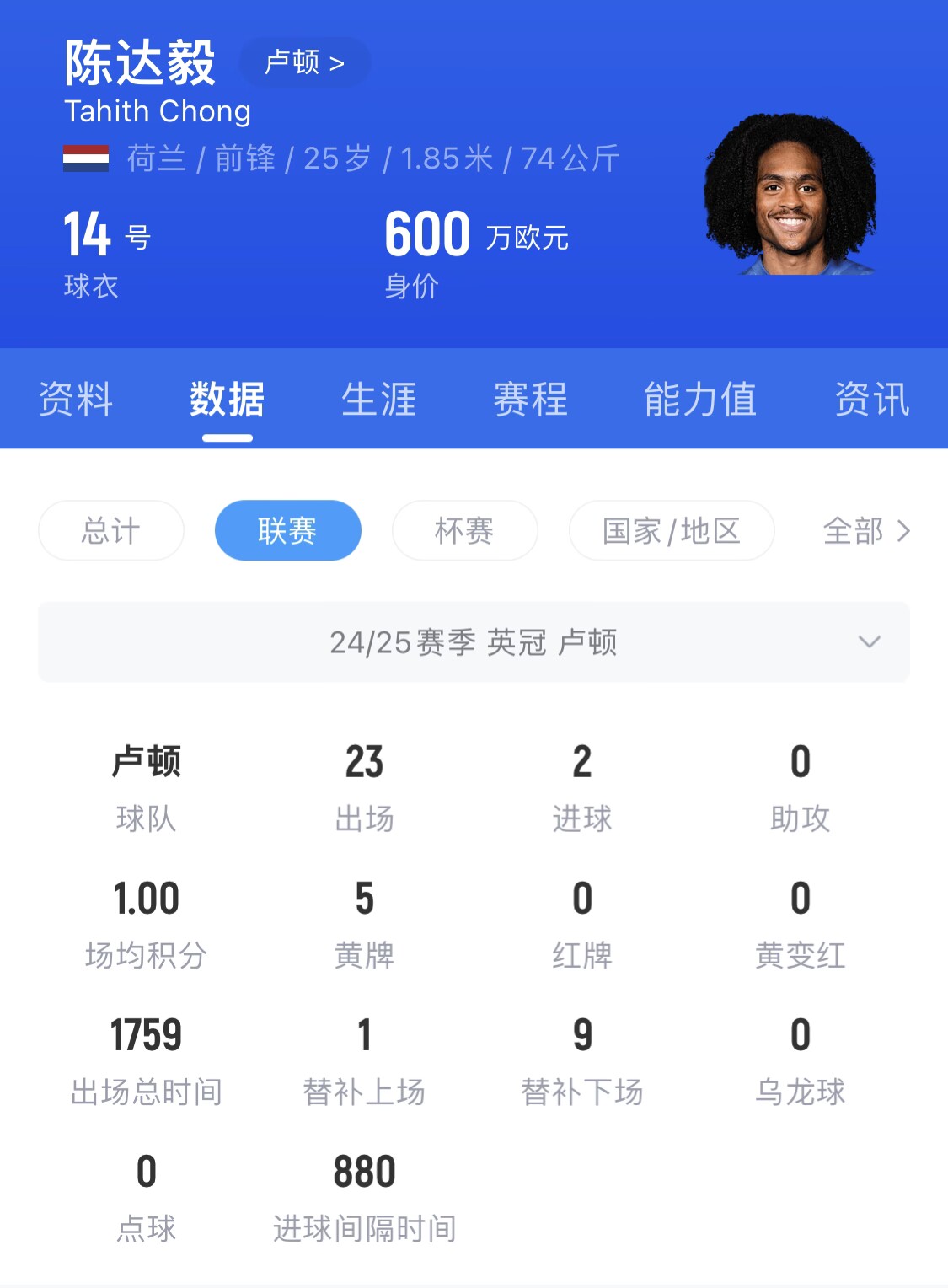Image resolution: width=948 pixels, height=1288 pixels.
Task: Open the 生涯 career tab
Action: (x=379, y=399)
